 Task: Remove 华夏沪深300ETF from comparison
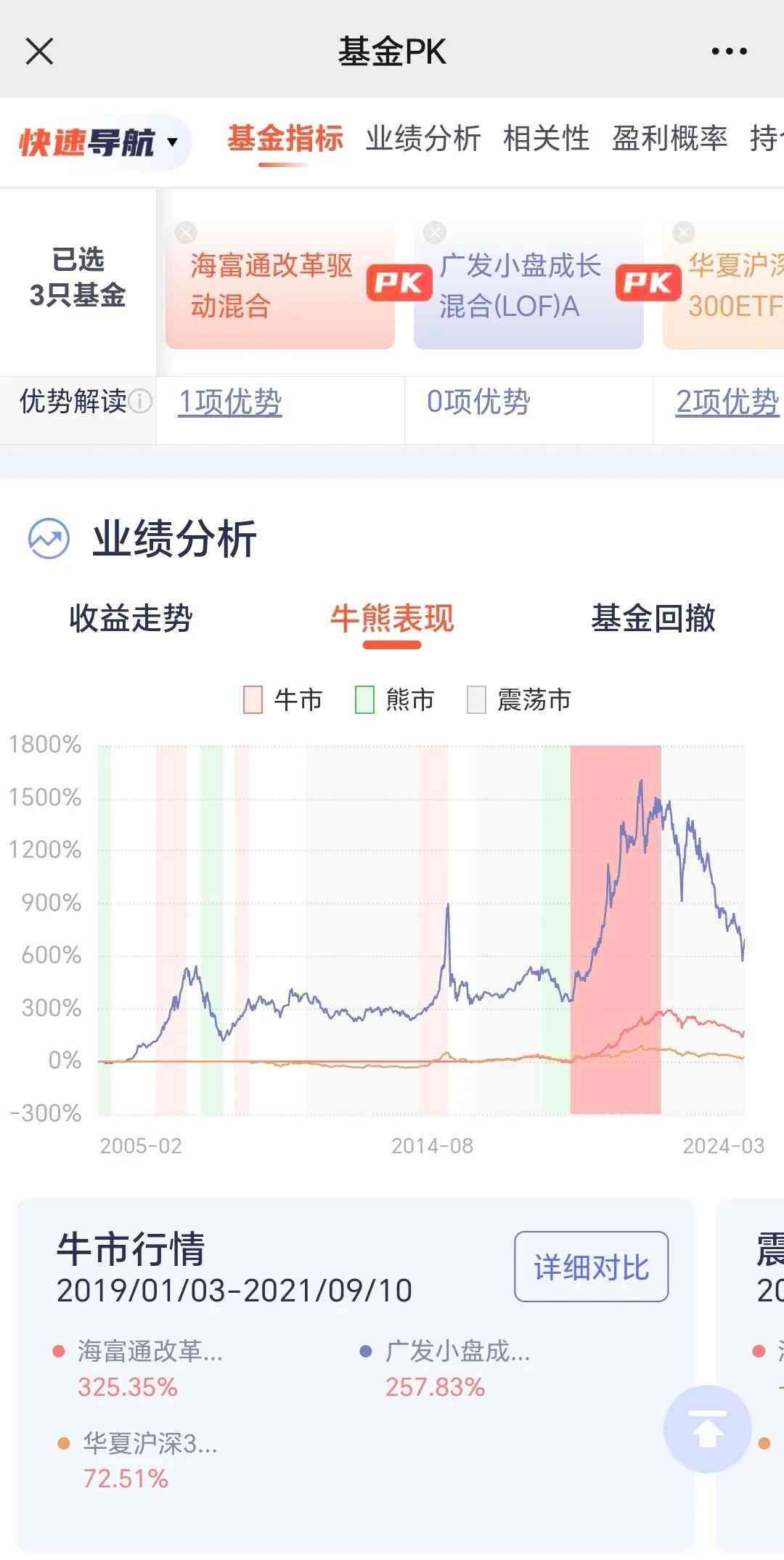click(x=683, y=232)
